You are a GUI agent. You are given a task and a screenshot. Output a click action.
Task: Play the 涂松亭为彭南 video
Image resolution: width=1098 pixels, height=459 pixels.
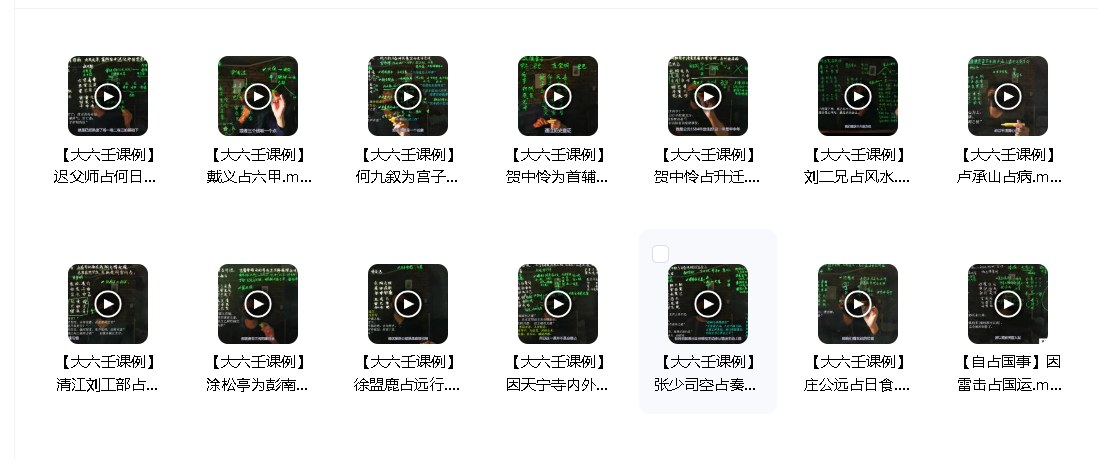pyautogui.click(x=258, y=304)
